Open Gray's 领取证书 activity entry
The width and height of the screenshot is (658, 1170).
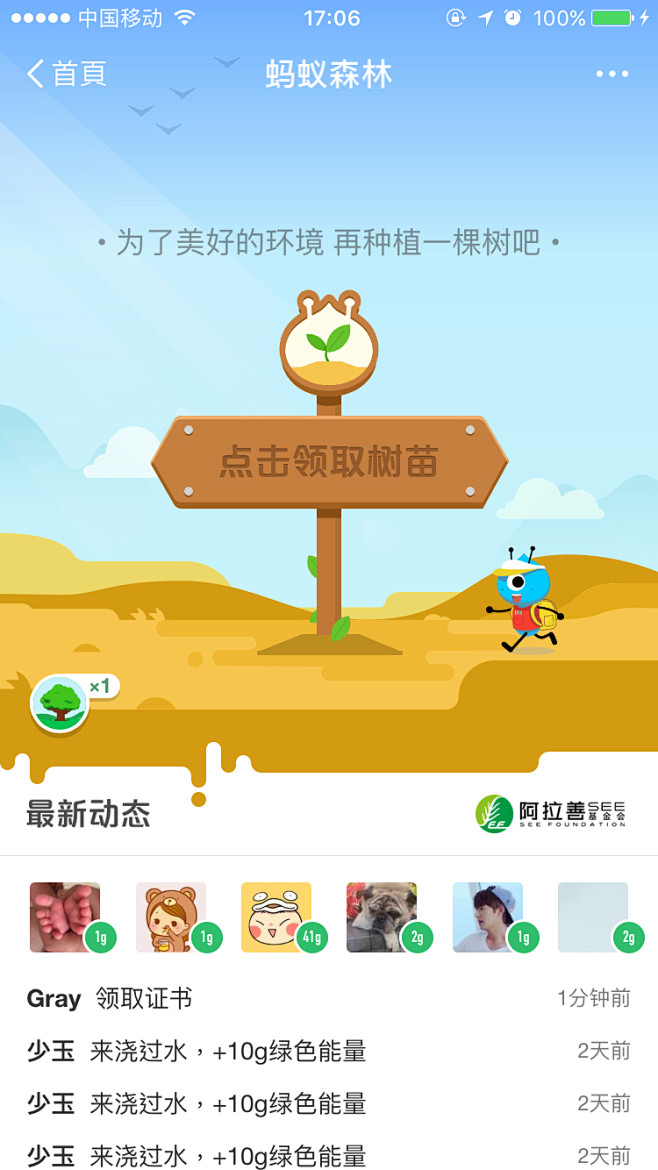coord(328,998)
